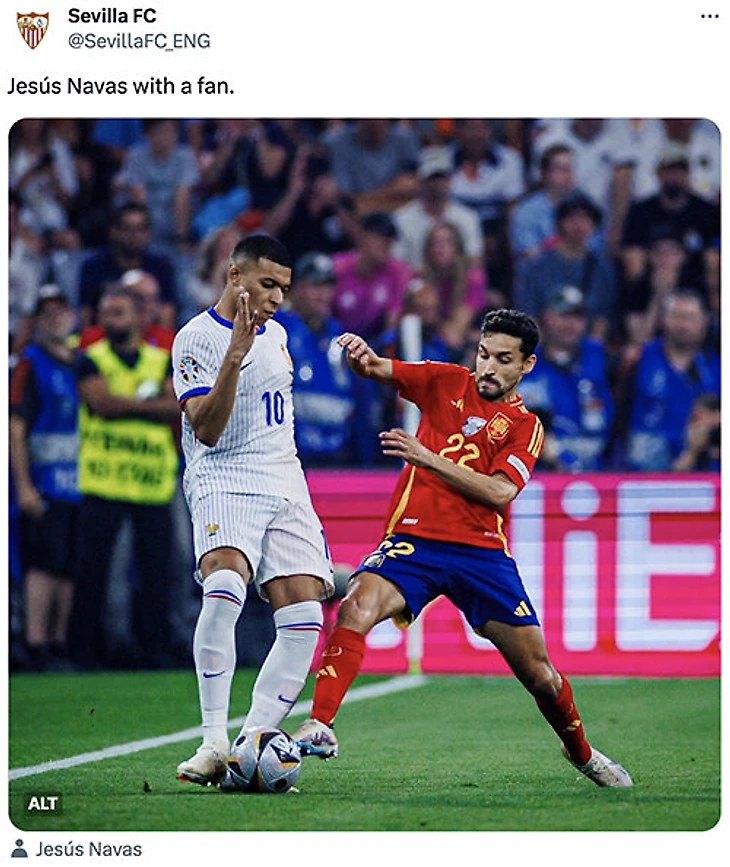Open the tagged Jesús Navas profile
The height and width of the screenshot is (867, 730).
88,849
